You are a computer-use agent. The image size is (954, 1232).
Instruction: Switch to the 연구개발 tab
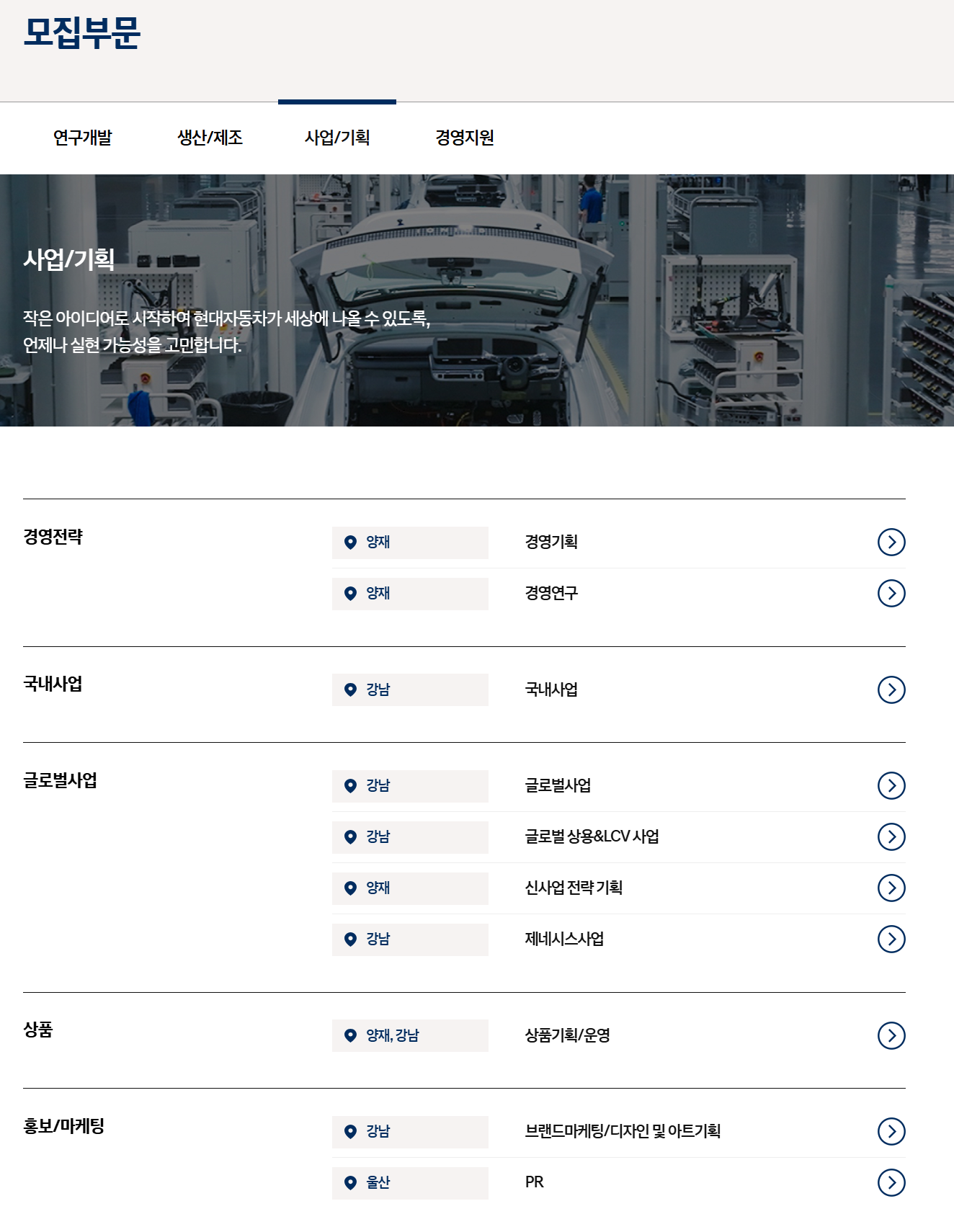(86, 138)
